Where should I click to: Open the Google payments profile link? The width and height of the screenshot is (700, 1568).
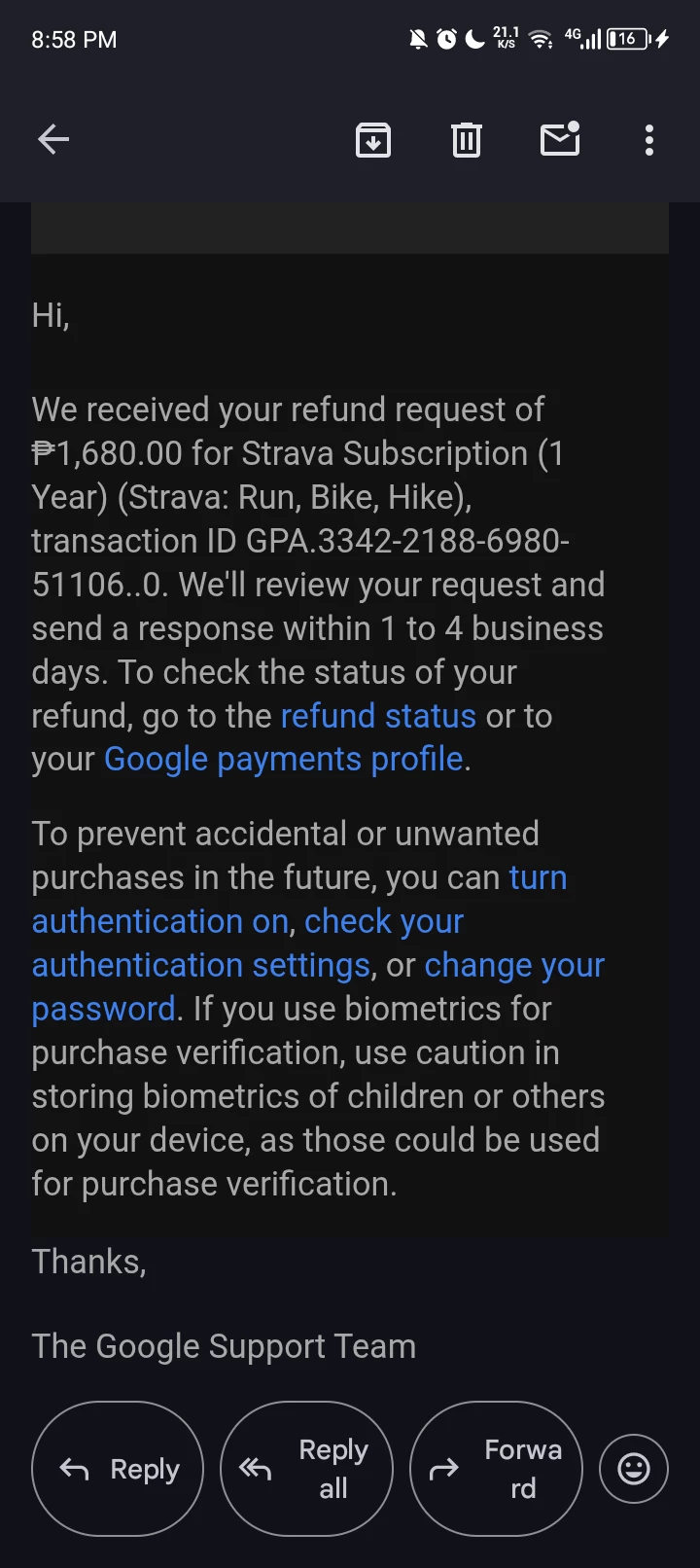[x=283, y=759]
